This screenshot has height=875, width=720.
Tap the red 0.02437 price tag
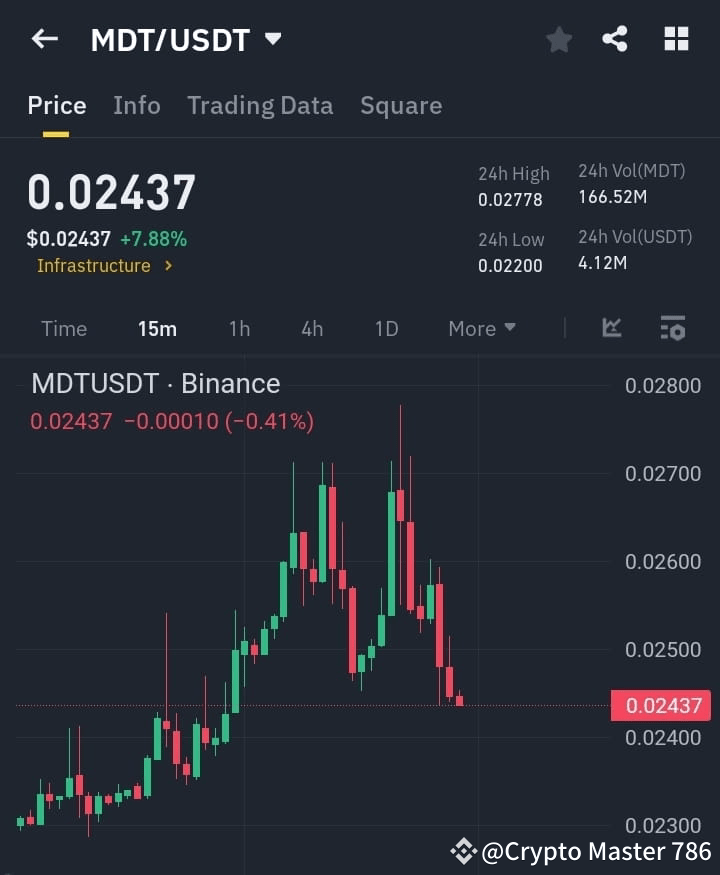coord(660,705)
